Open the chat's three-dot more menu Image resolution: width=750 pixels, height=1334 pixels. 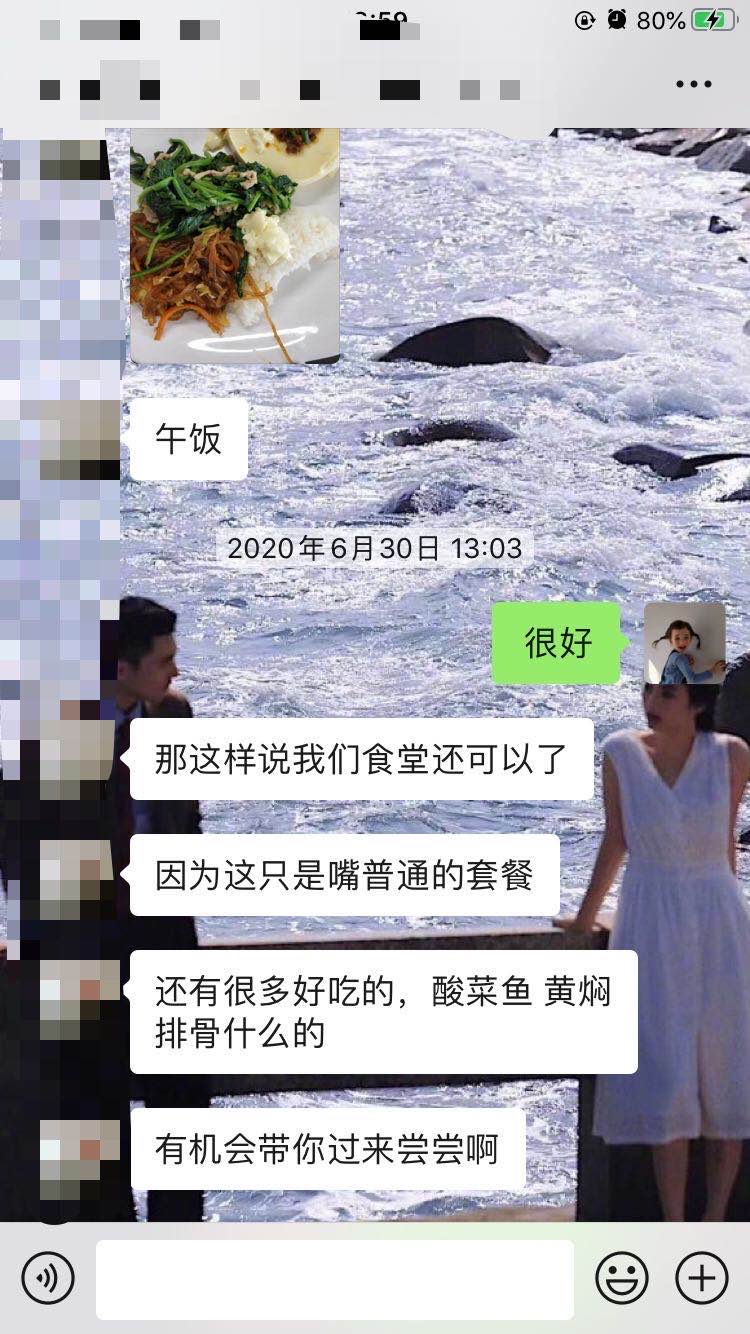pyautogui.click(x=693, y=85)
